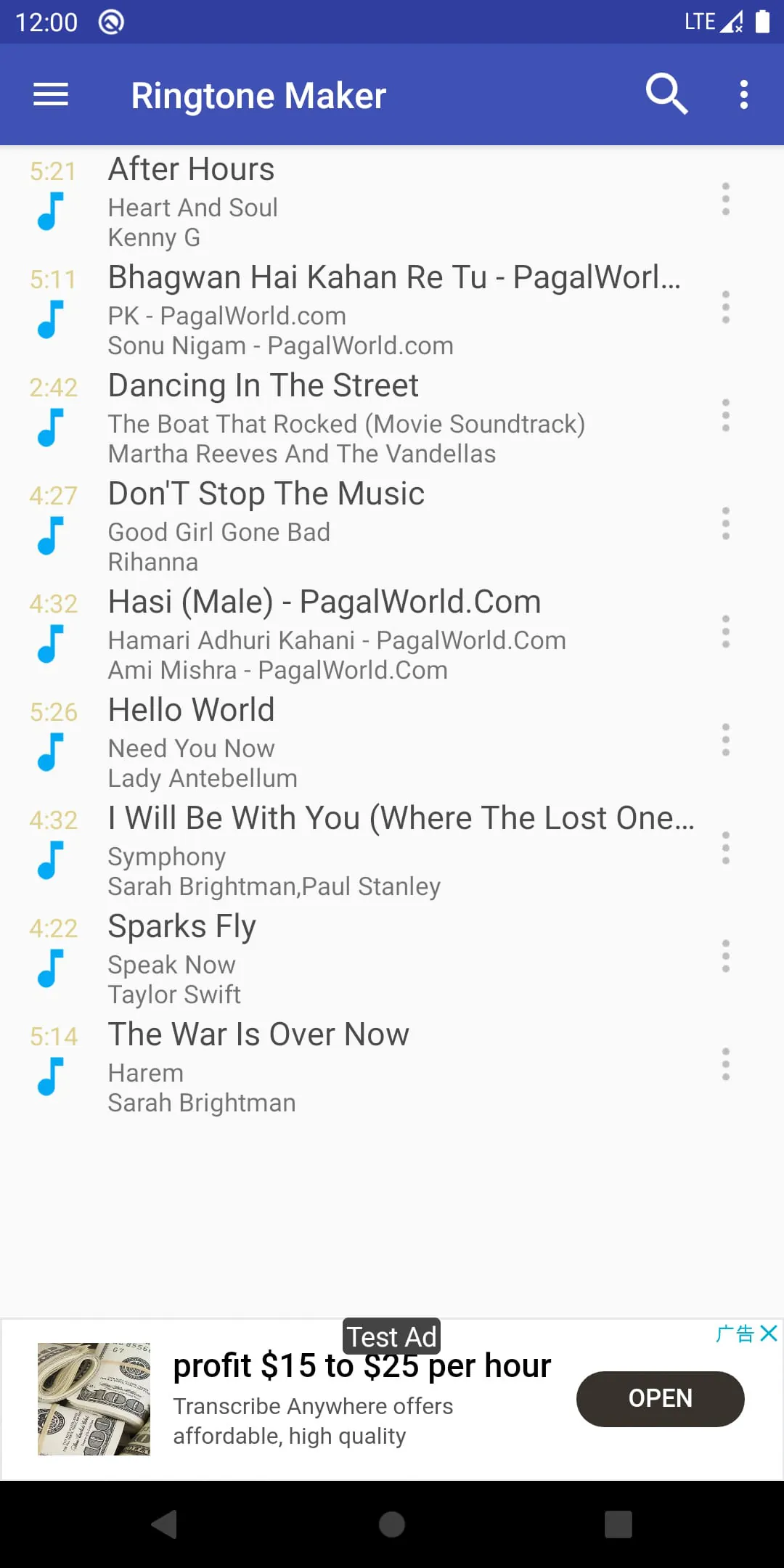The height and width of the screenshot is (1568, 784).
Task: Dismiss the ad banner with the X
Action: tap(767, 1333)
